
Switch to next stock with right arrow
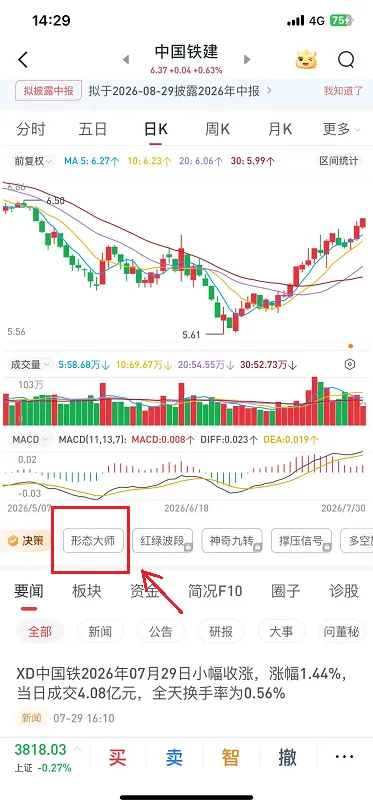tap(247, 59)
